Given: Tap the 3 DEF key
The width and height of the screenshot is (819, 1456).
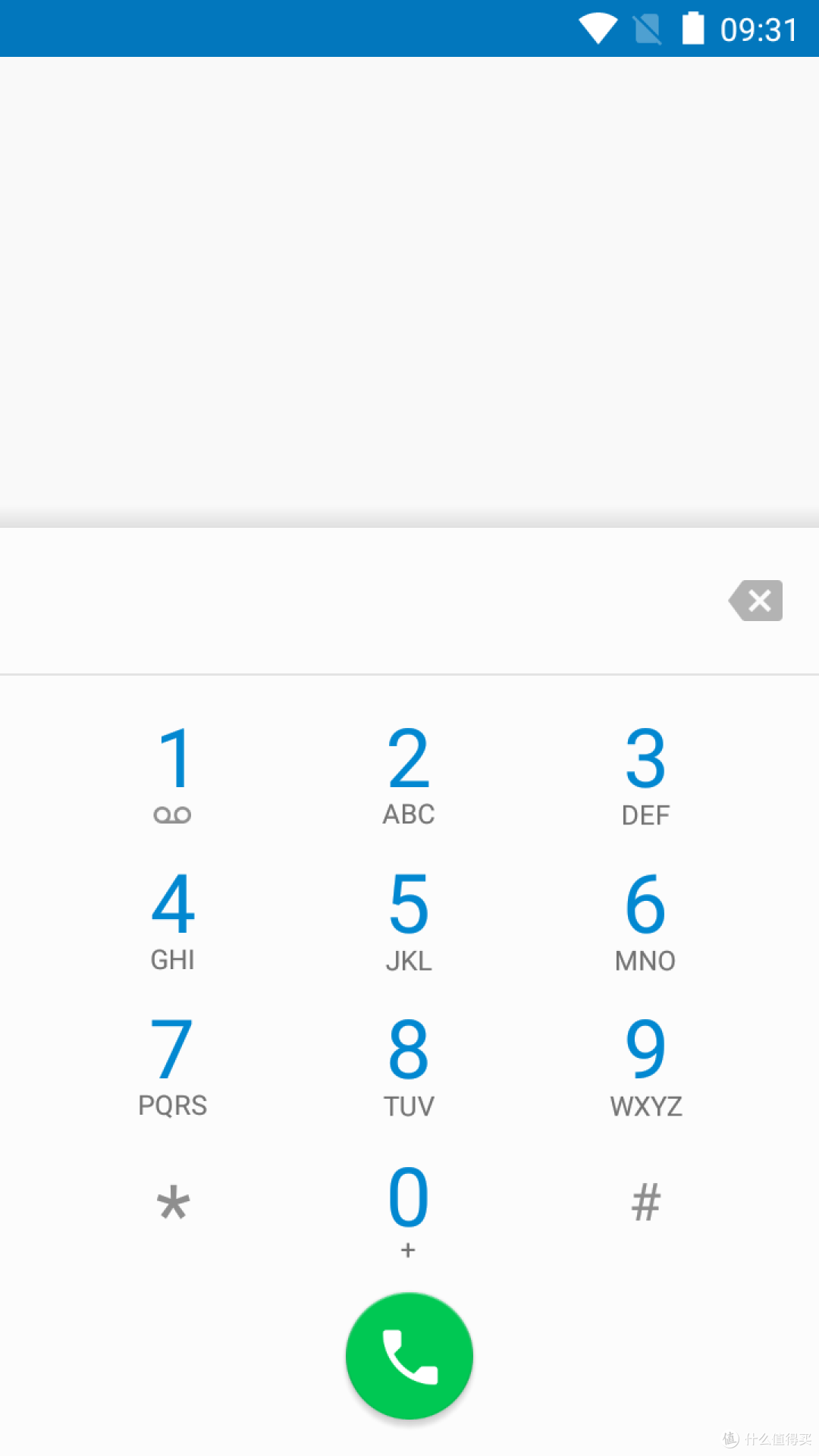Looking at the screenshot, I should click(x=645, y=775).
